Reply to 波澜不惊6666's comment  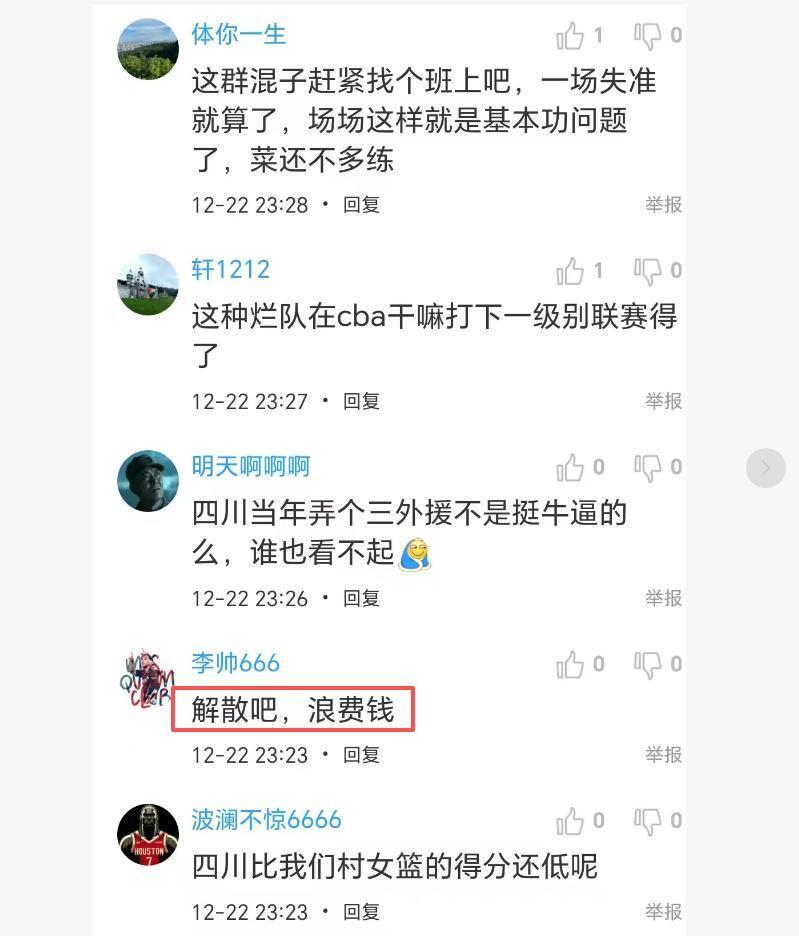(x=361, y=912)
